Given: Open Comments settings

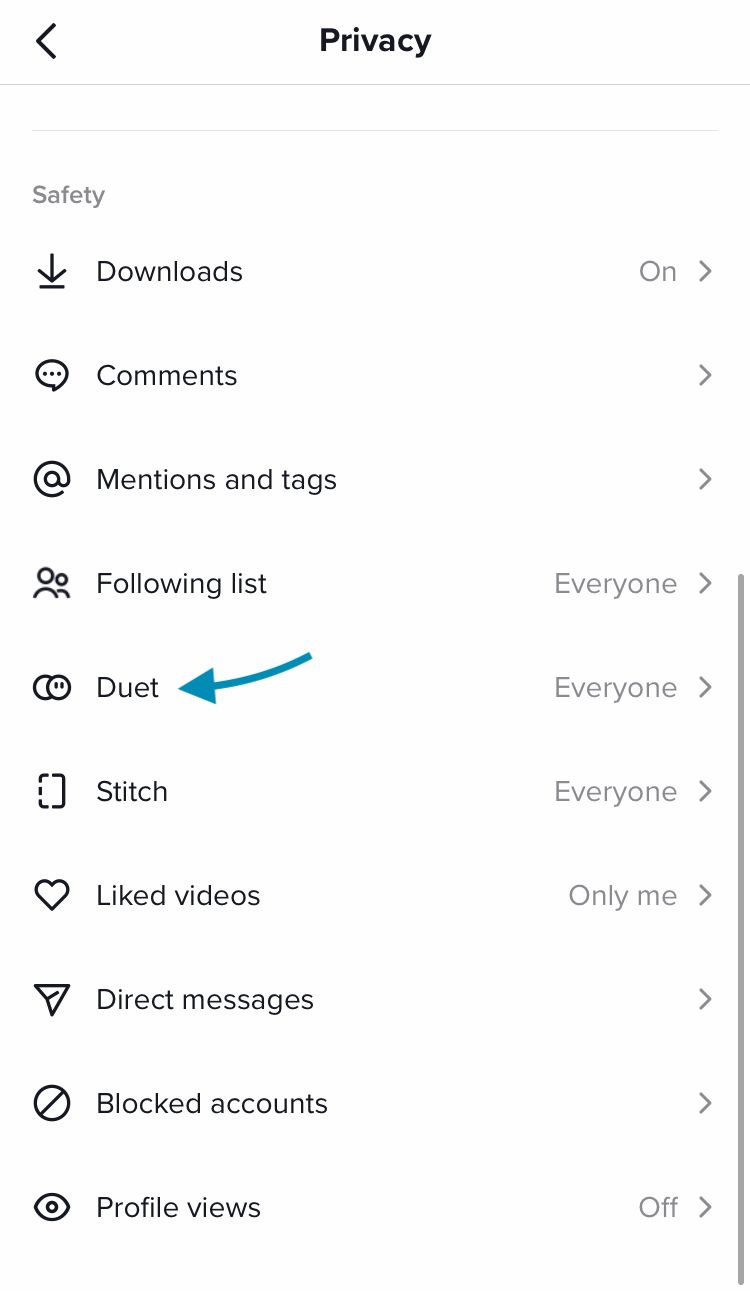Looking at the screenshot, I should (x=375, y=375).
